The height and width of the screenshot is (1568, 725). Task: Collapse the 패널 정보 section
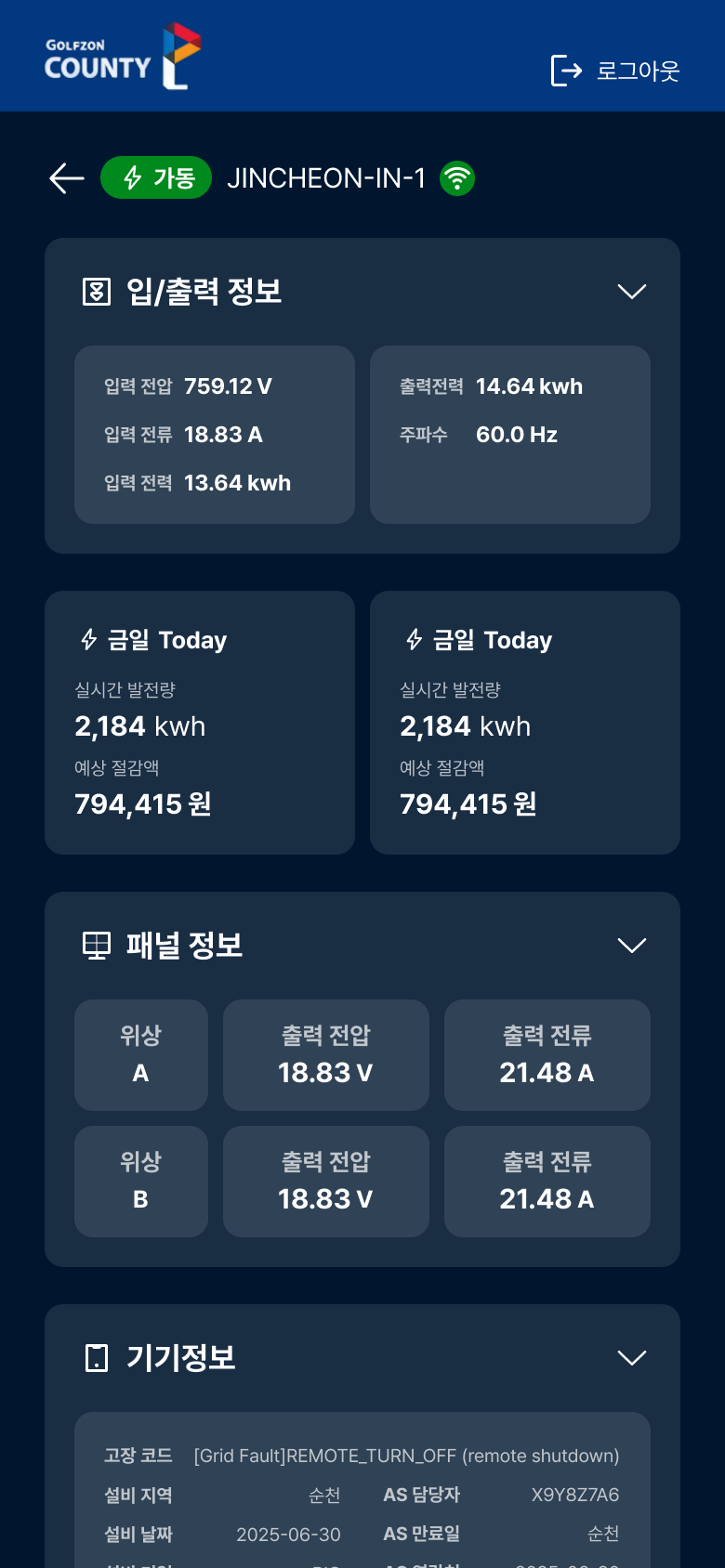point(631,946)
